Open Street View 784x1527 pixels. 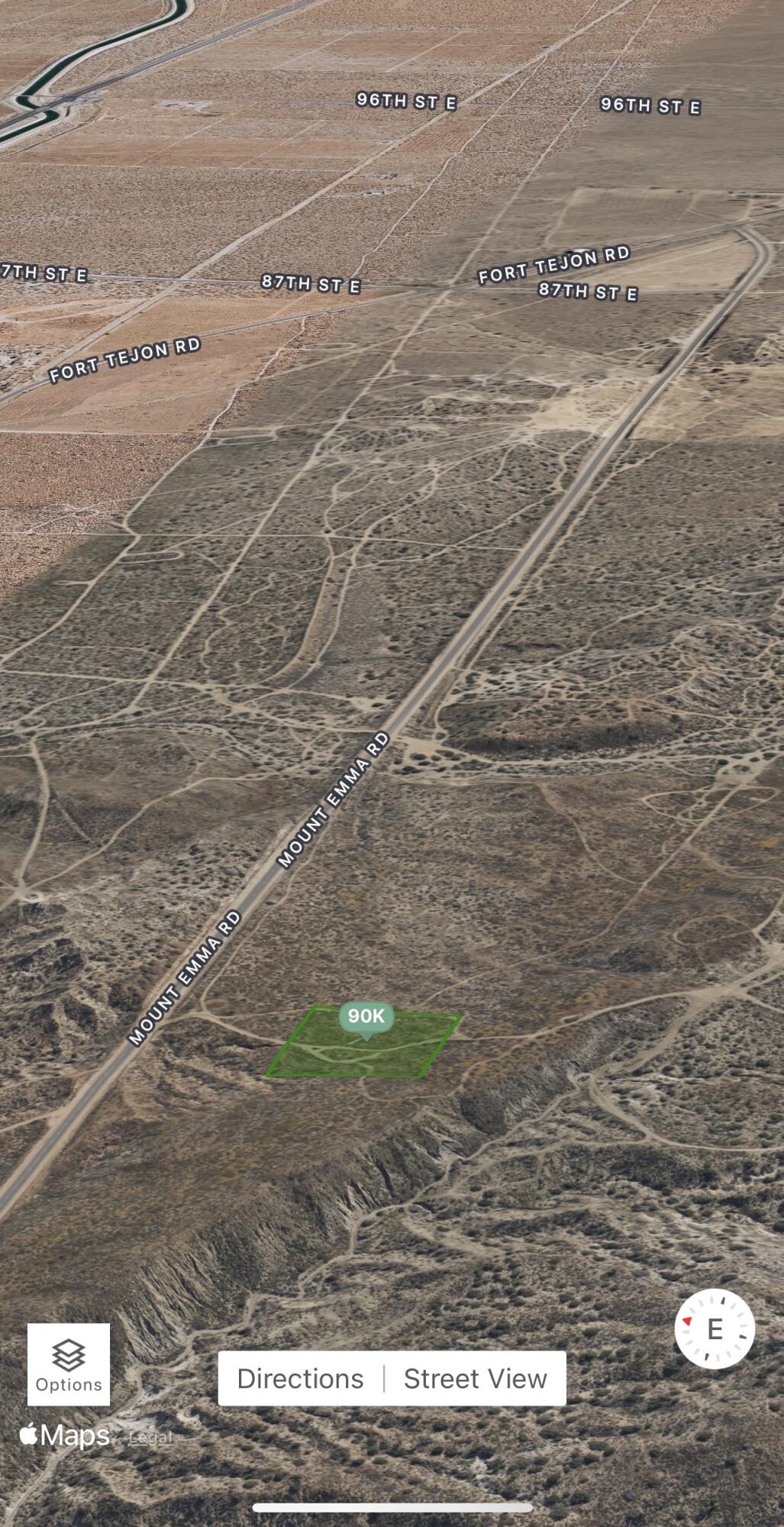475,1378
